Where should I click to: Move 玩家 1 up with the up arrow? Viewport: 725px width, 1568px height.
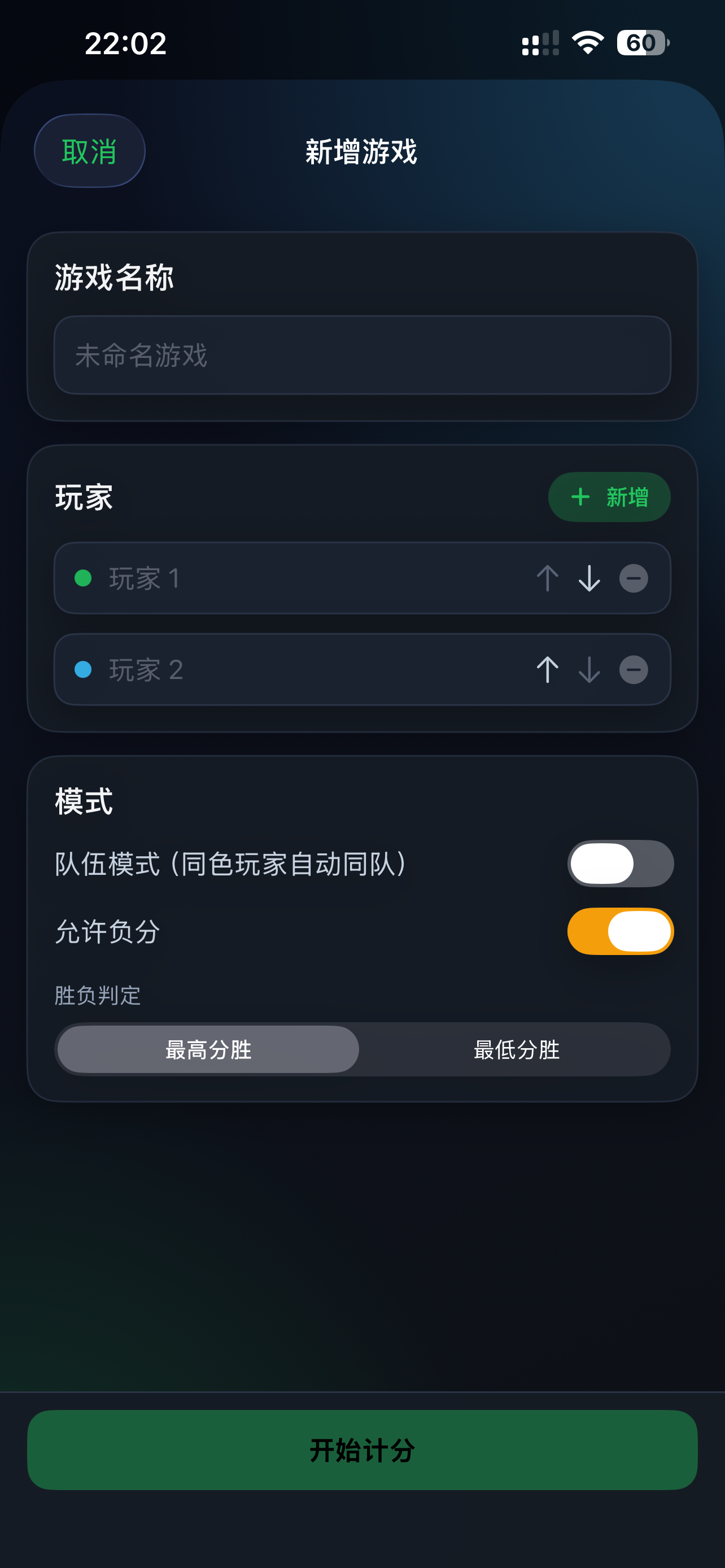pos(547,578)
